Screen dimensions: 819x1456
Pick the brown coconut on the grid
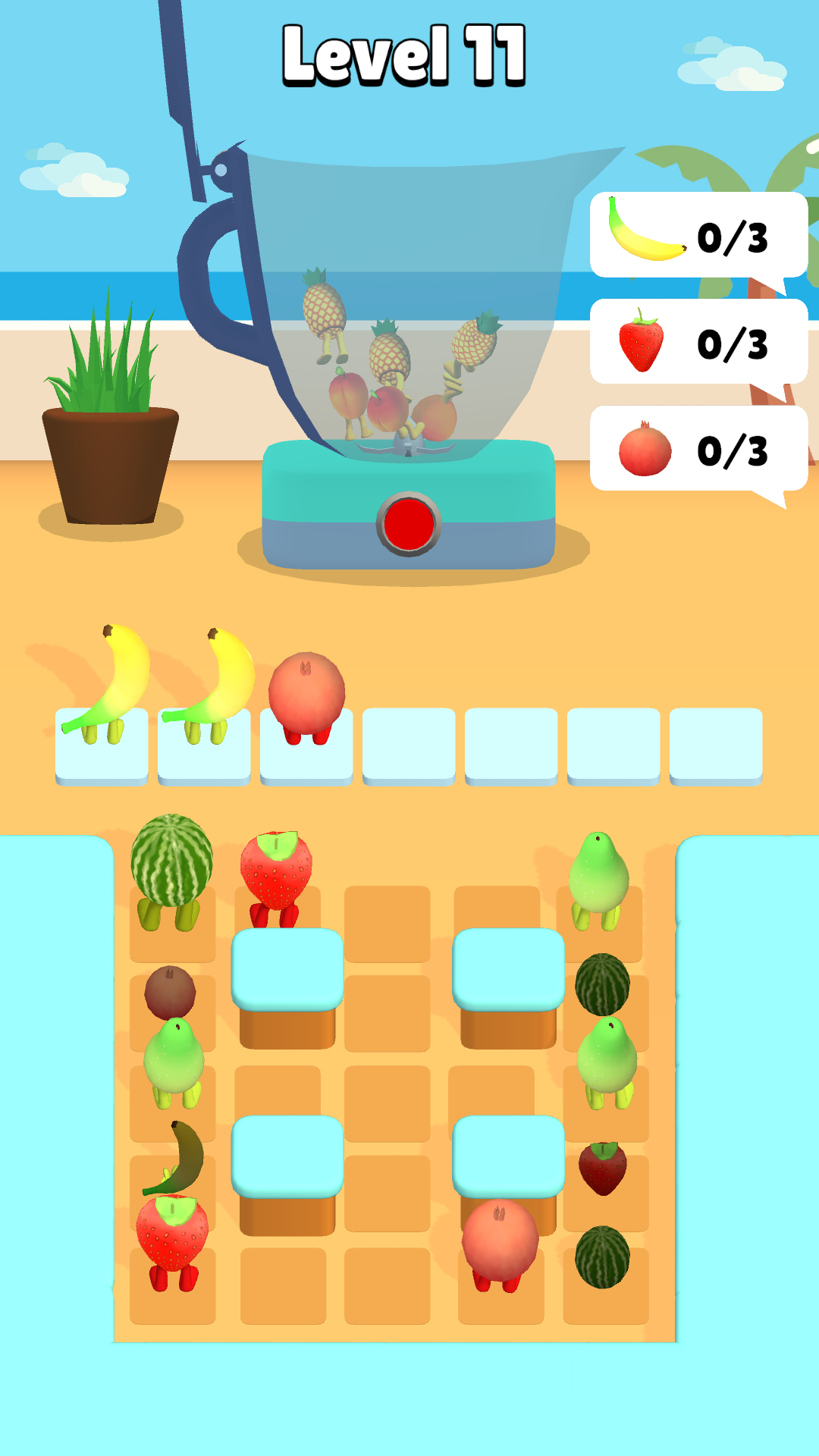pyautogui.click(x=170, y=992)
